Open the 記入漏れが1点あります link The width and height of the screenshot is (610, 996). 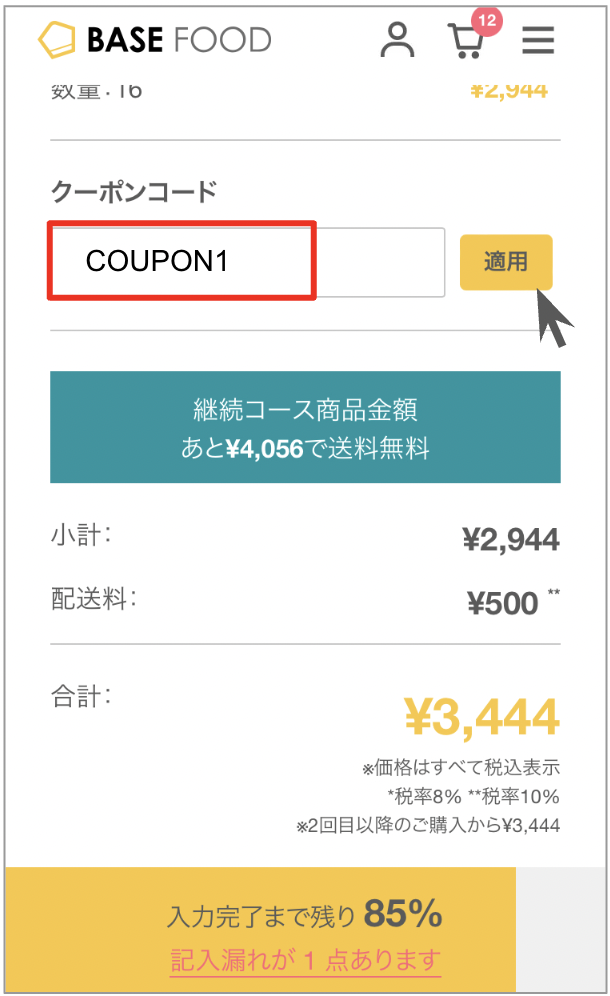pyautogui.click(x=305, y=960)
